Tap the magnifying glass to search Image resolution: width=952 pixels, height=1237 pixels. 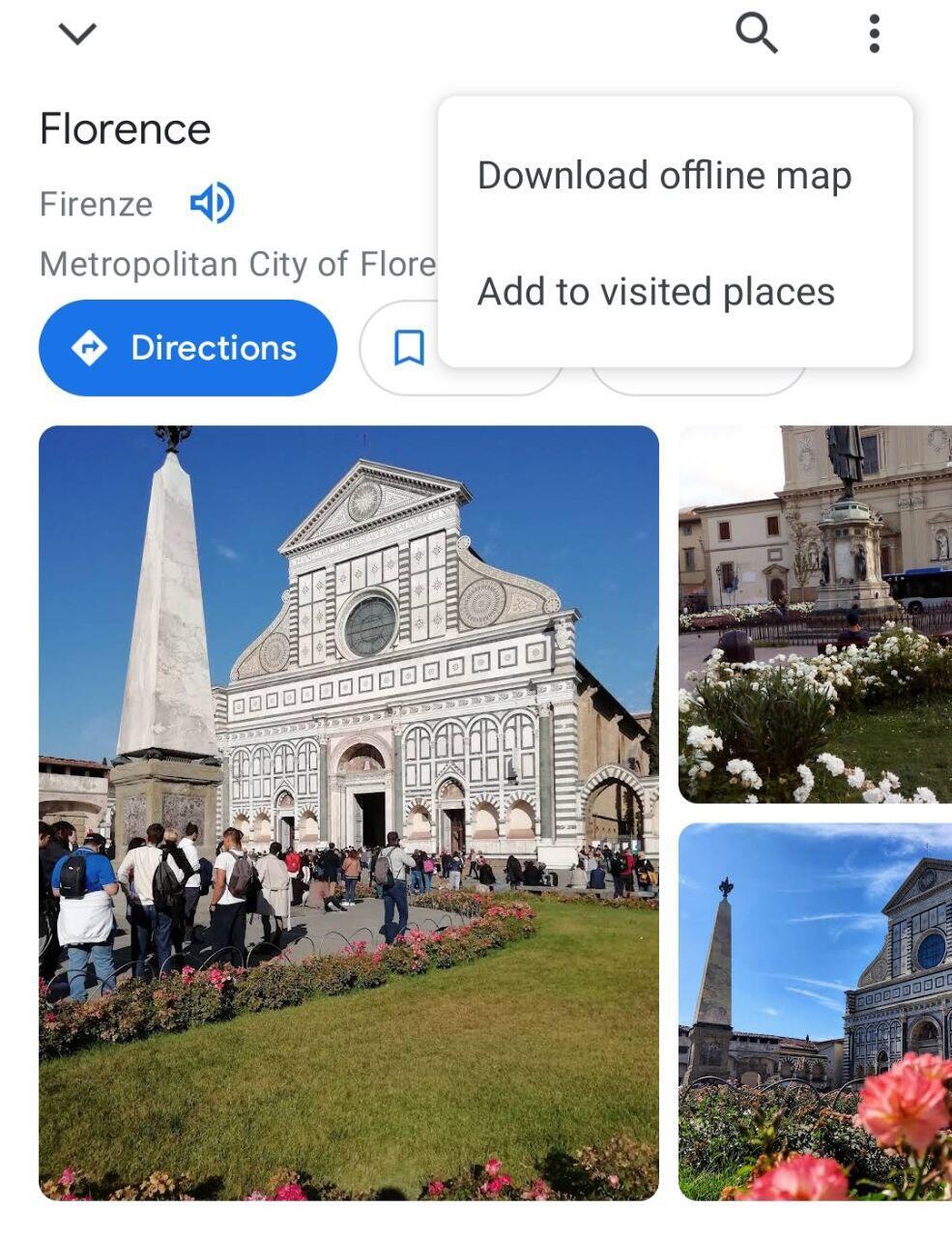(x=757, y=32)
